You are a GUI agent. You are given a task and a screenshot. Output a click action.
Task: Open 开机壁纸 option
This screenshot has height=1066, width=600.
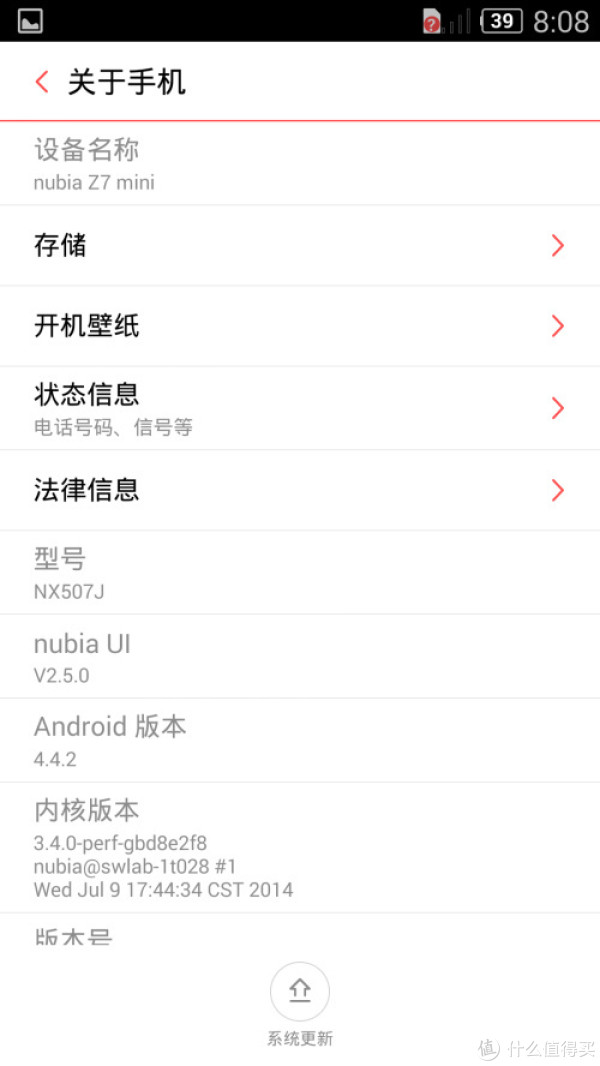pos(300,326)
